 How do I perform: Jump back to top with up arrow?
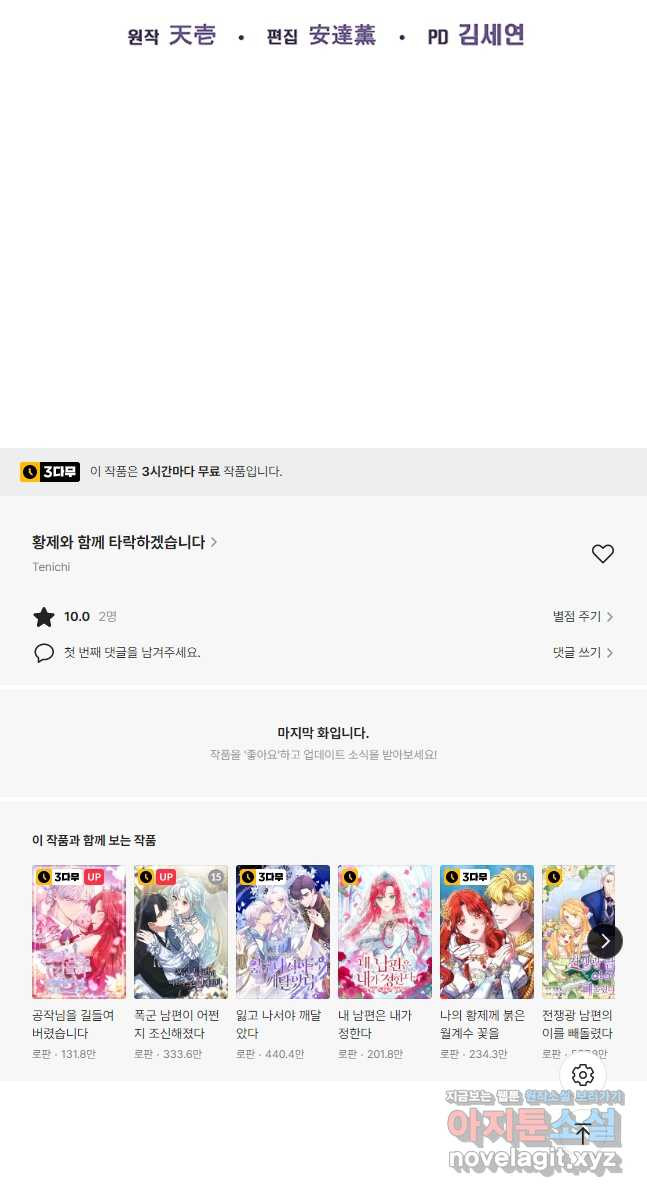(583, 1134)
